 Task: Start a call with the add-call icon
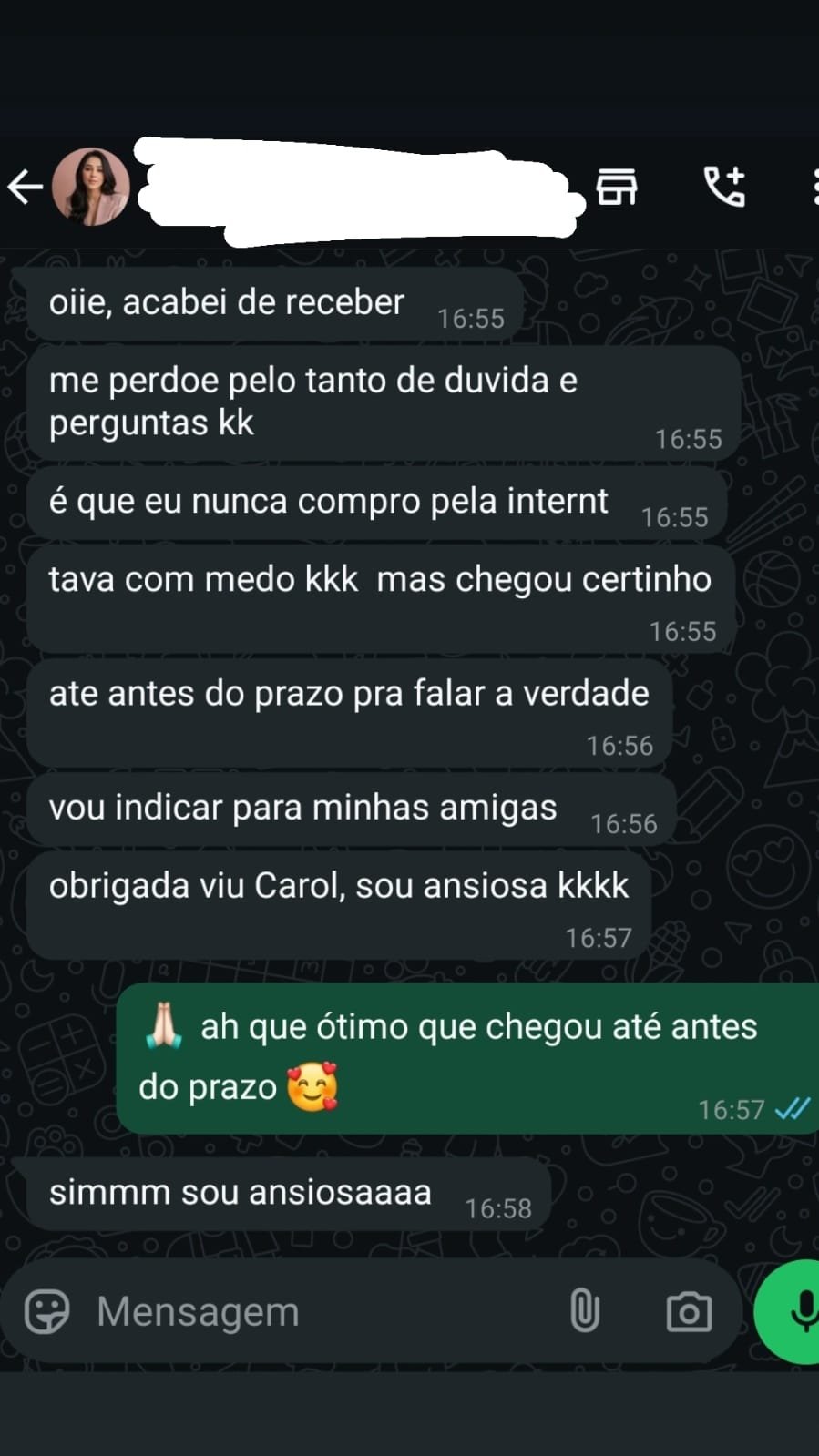pos(724,186)
